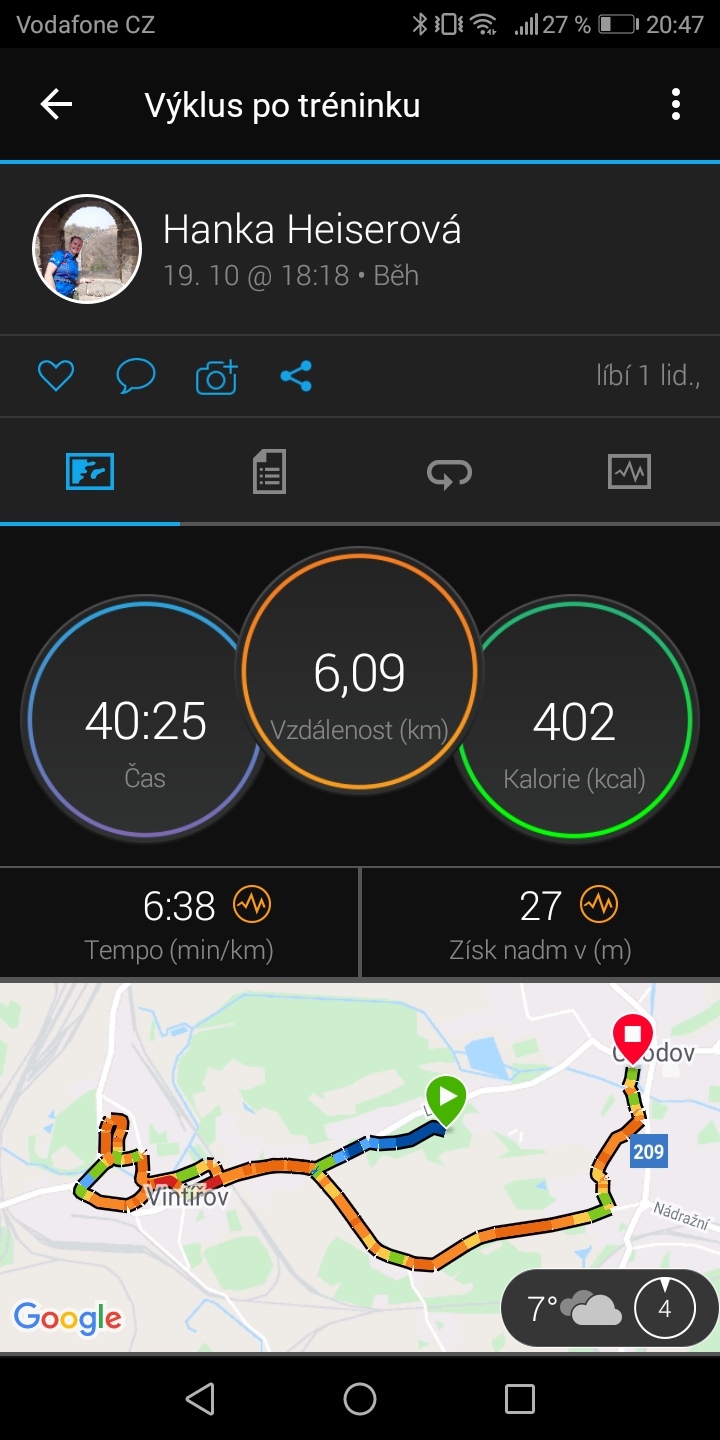This screenshot has width=720, height=1440.
Task: Open the elevation gain chart icon beside 27
Action: point(599,905)
